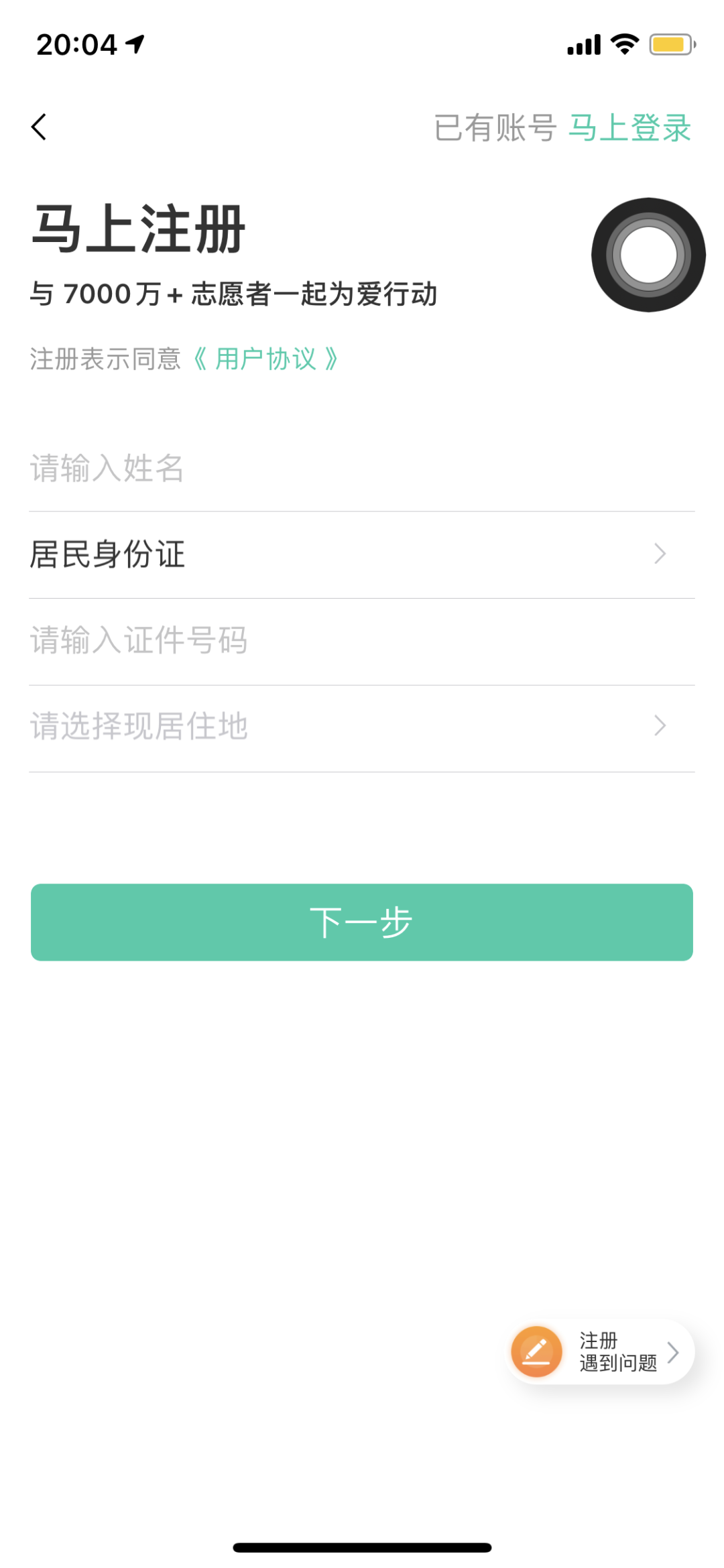Go back using the top-left arrow
Image resolution: width=724 pixels, height=1568 pixels.
pos(39,127)
